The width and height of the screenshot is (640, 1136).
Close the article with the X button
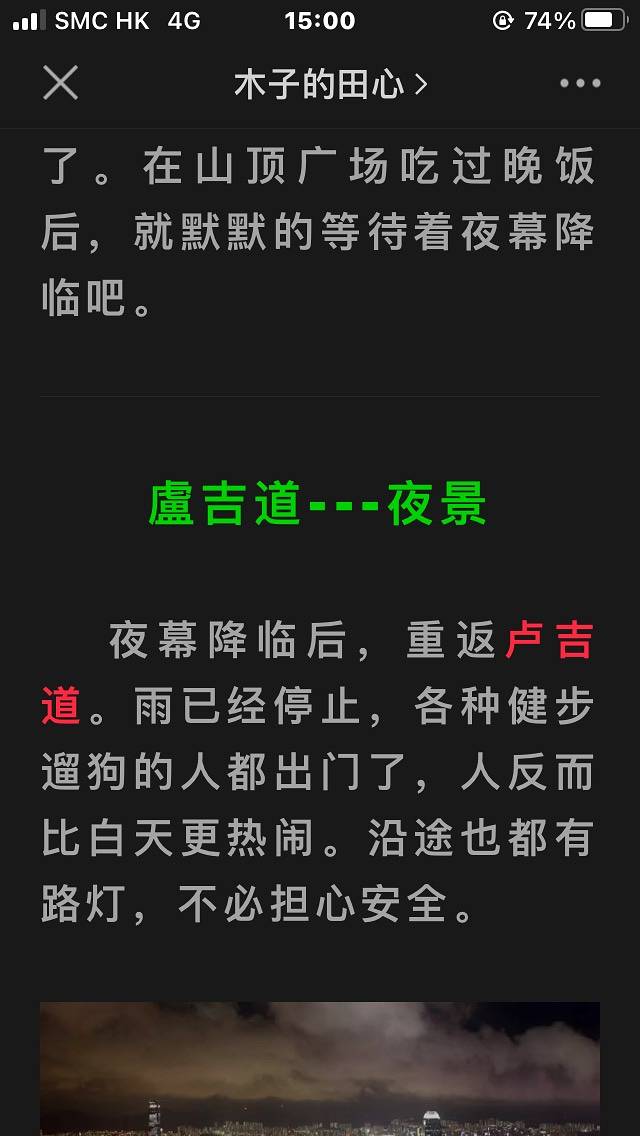click(x=60, y=84)
